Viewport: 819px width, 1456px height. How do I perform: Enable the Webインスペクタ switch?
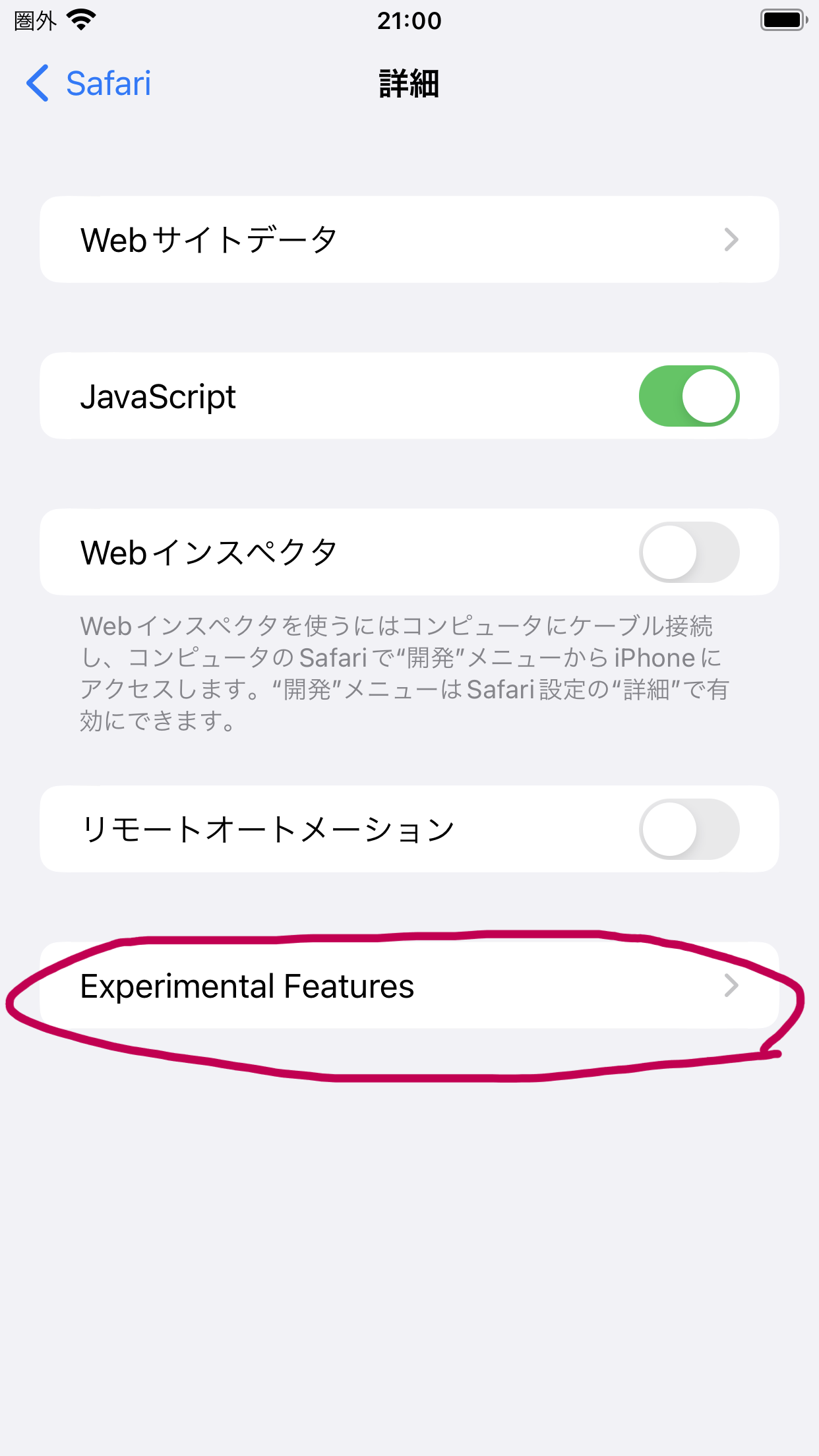[688, 553]
